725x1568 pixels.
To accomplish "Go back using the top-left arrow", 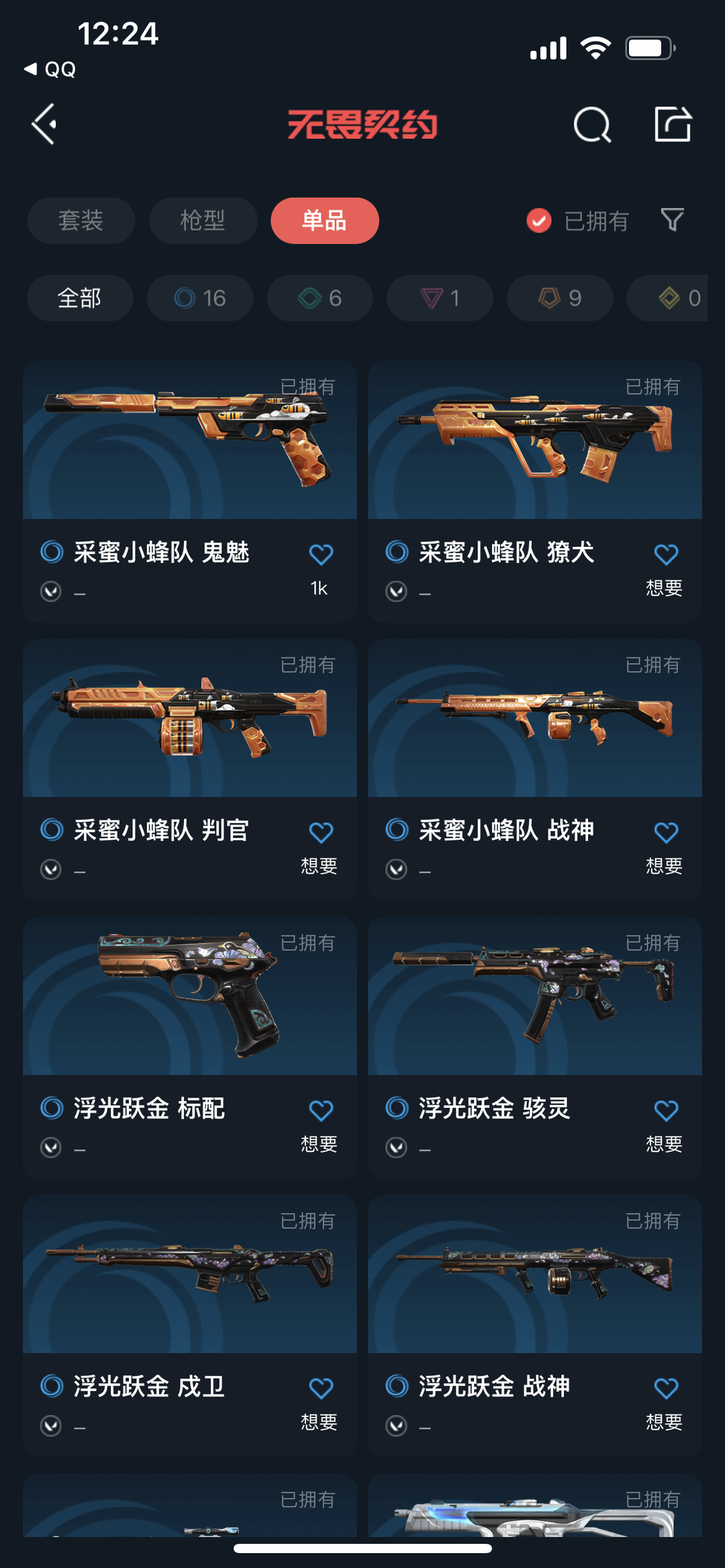I will point(44,124).
